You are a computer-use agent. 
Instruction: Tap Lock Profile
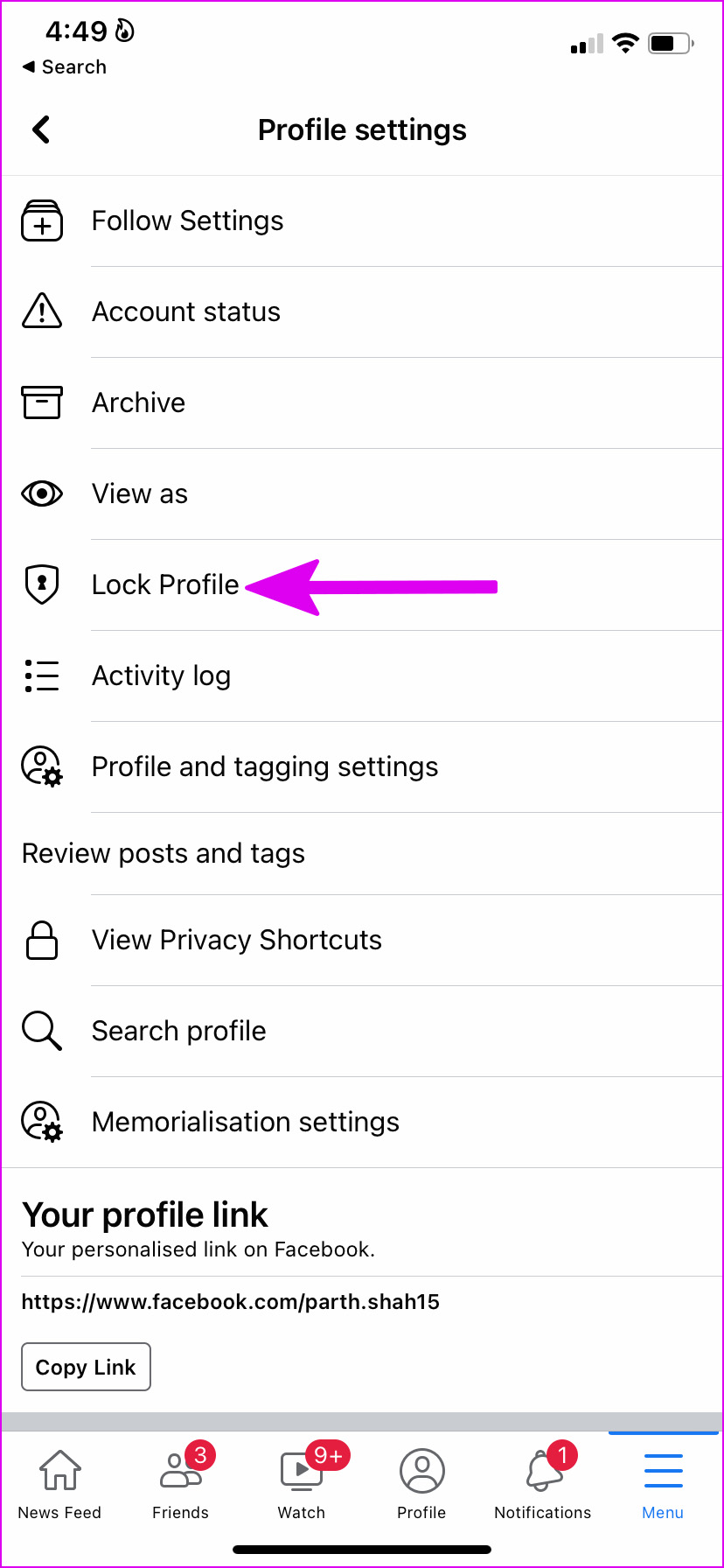coord(362,585)
